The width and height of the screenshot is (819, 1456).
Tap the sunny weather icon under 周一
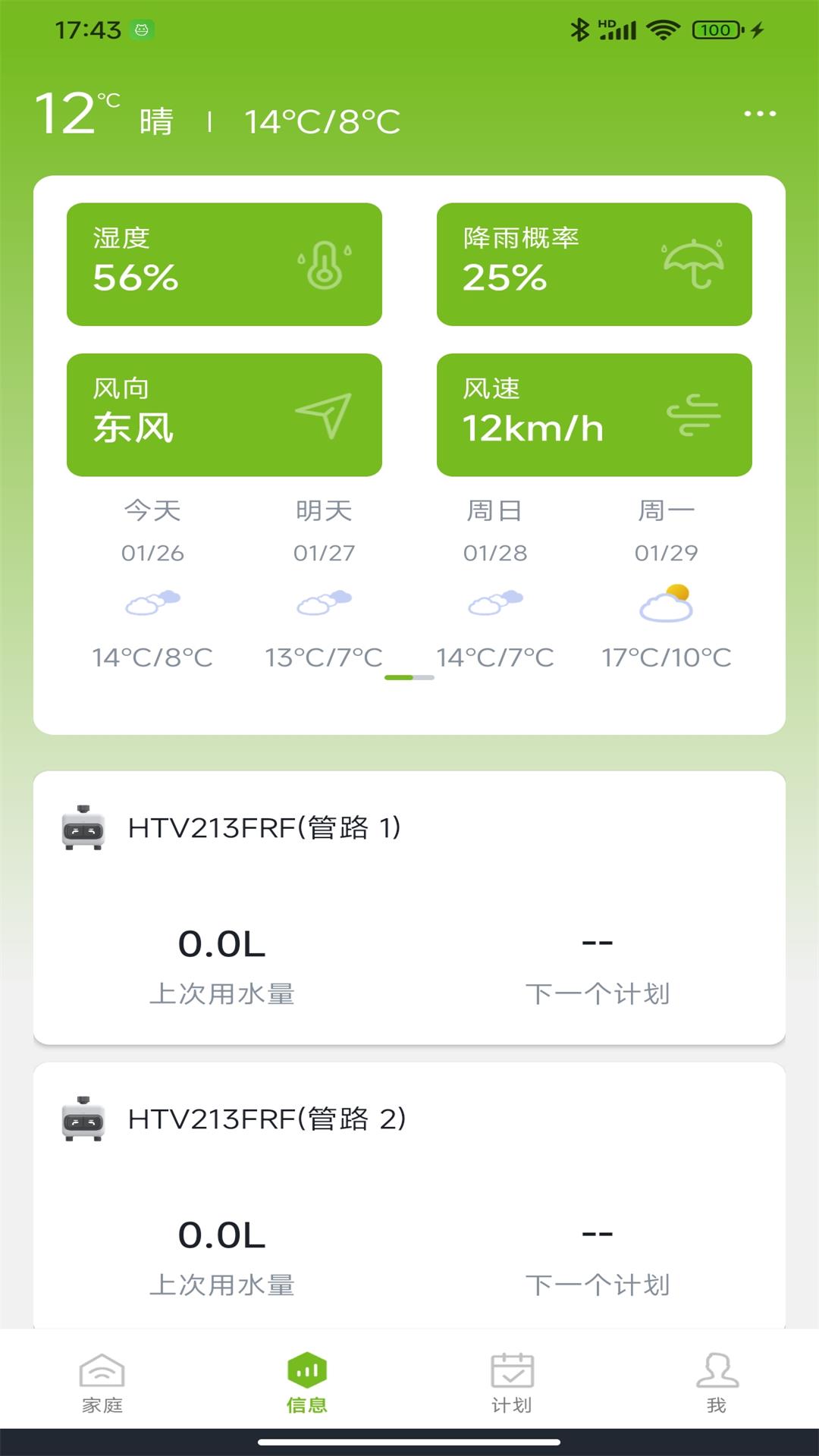[666, 601]
